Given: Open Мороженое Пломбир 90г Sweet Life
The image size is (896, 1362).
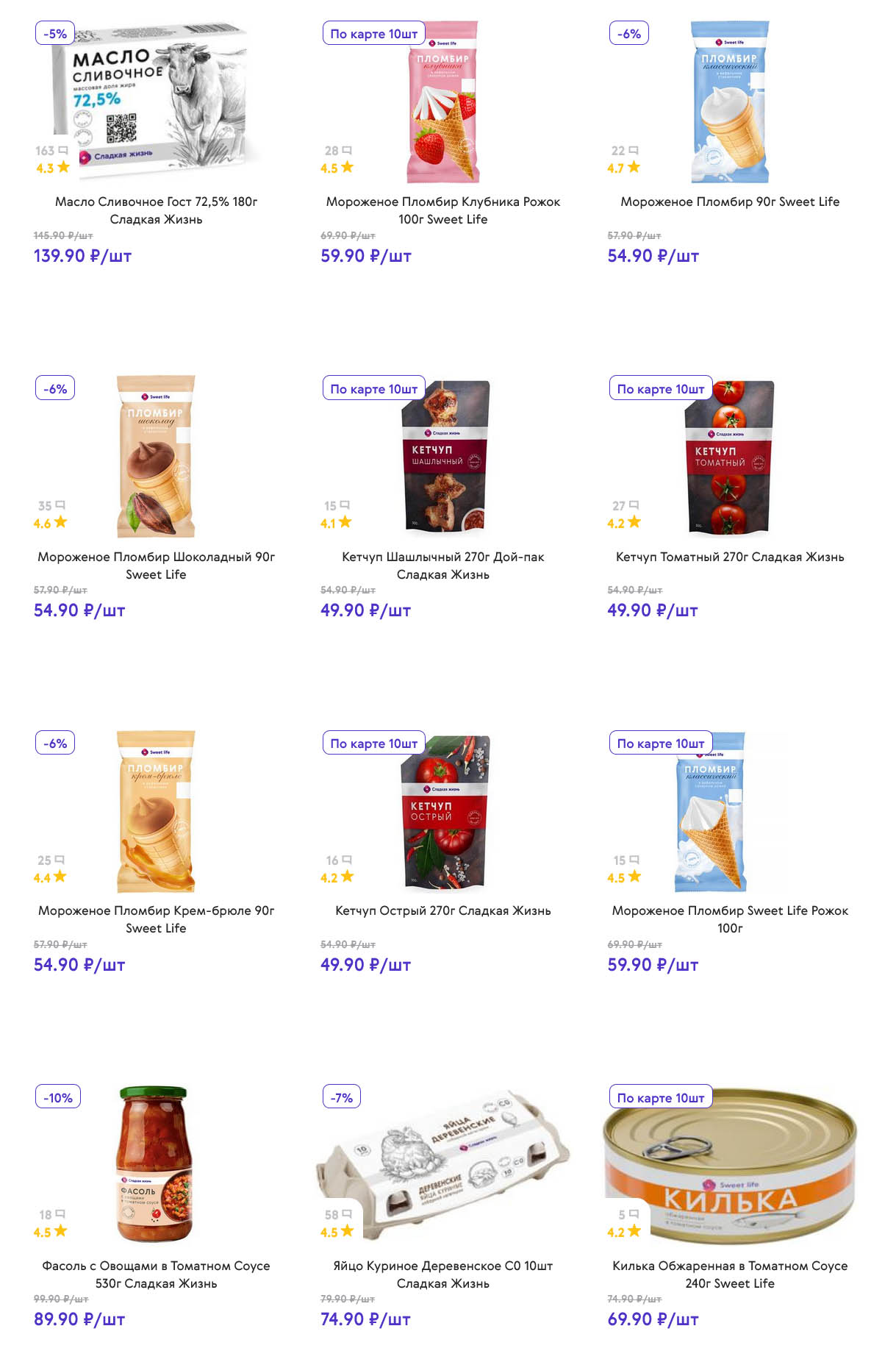Looking at the screenshot, I should (x=729, y=202).
